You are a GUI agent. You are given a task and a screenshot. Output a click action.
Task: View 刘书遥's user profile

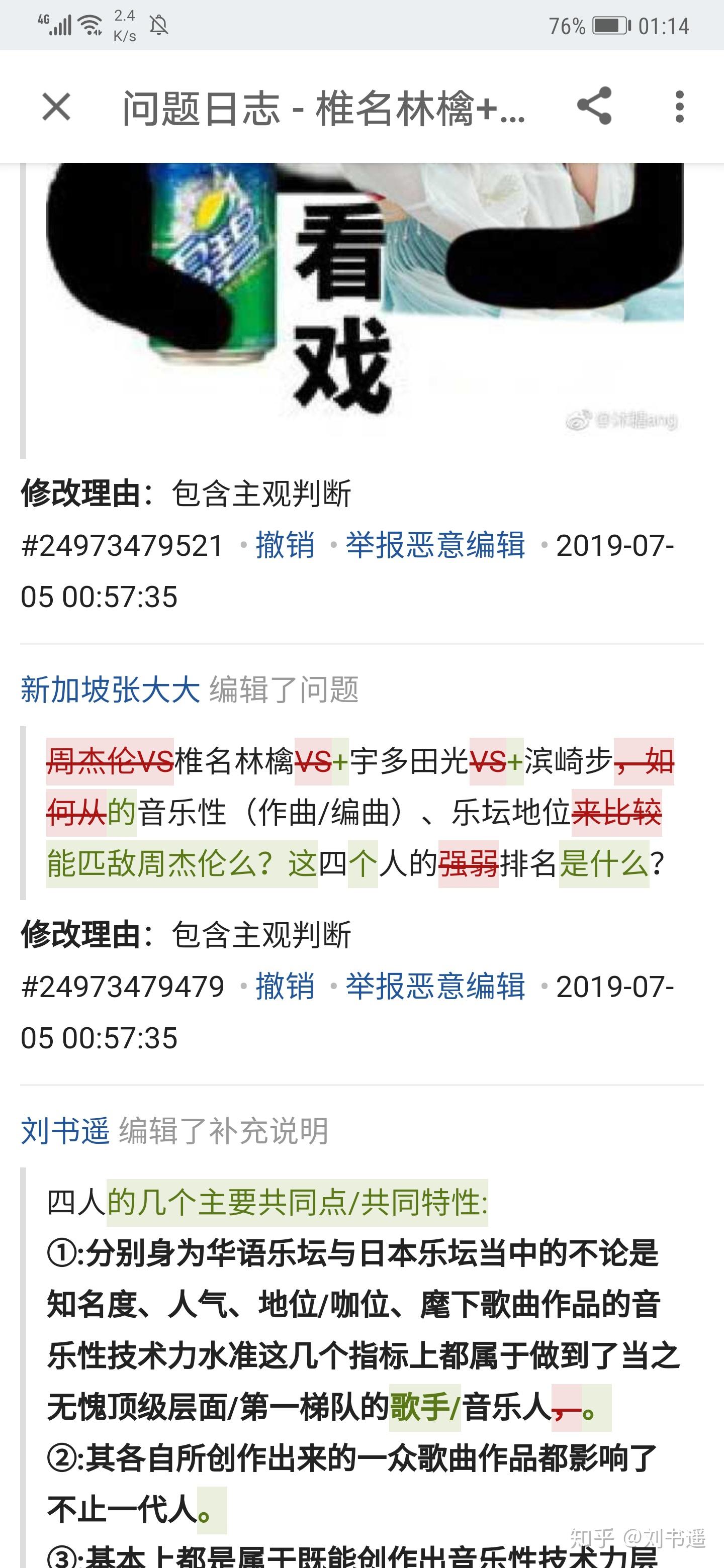pyautogui.click(x=65, y=1131)
